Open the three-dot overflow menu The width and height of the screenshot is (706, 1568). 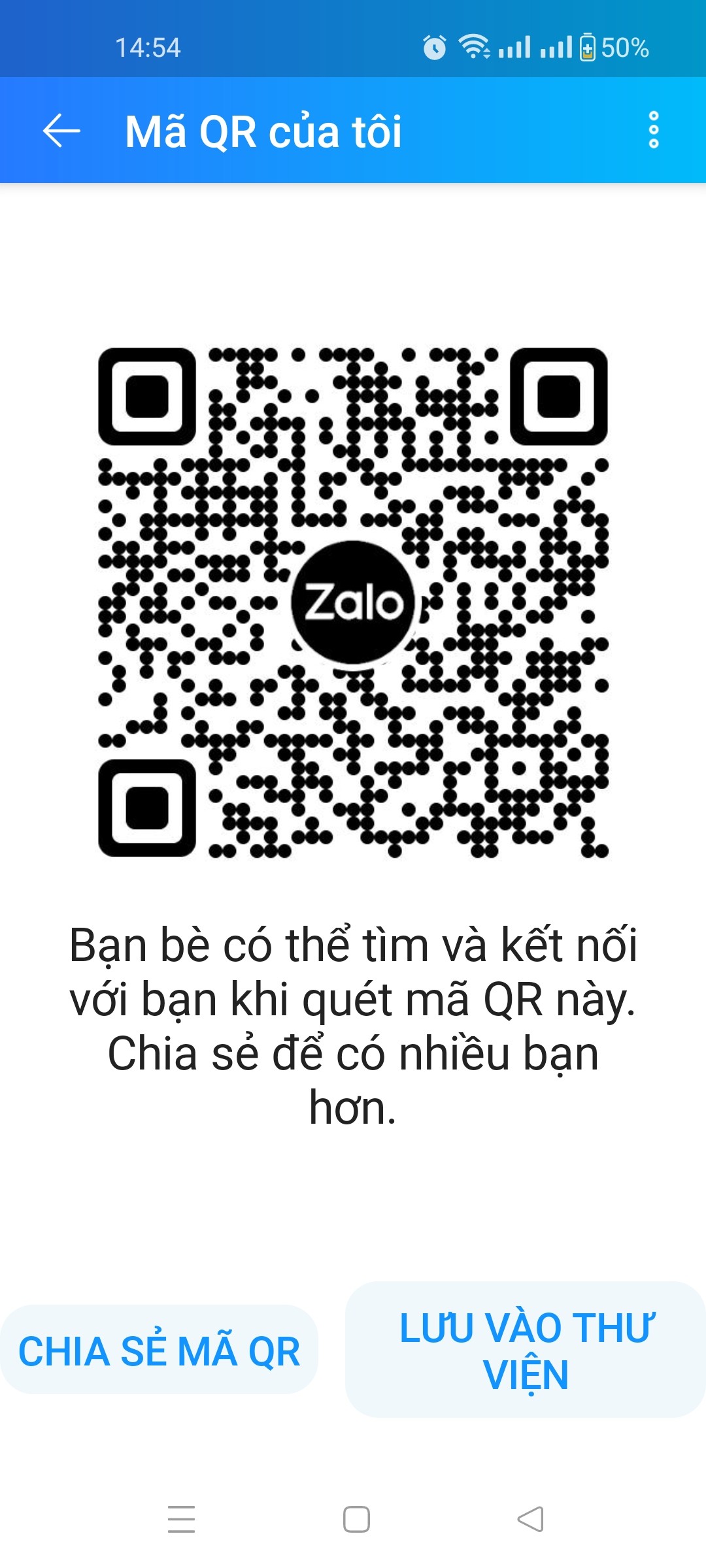653,130
